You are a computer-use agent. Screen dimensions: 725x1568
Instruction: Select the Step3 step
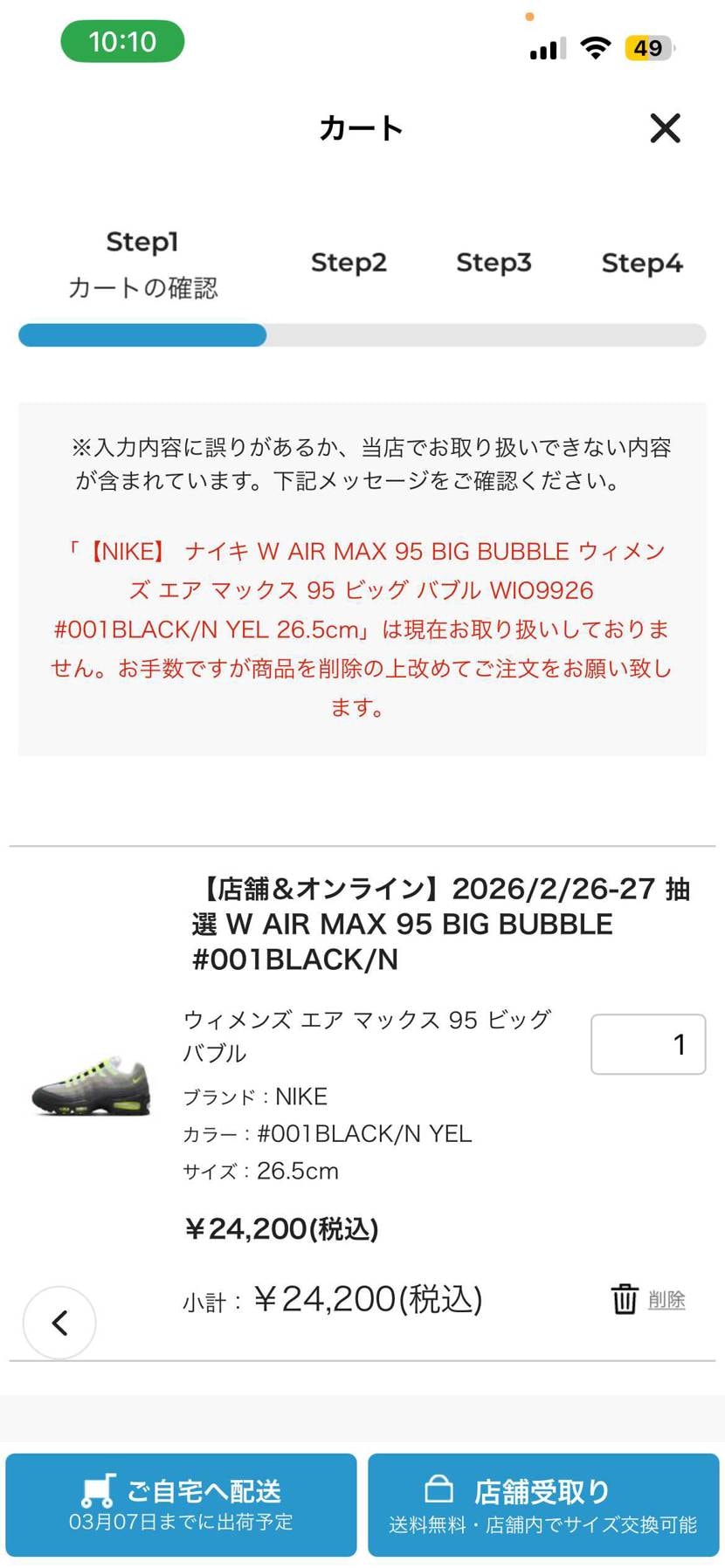pos(494,262)
